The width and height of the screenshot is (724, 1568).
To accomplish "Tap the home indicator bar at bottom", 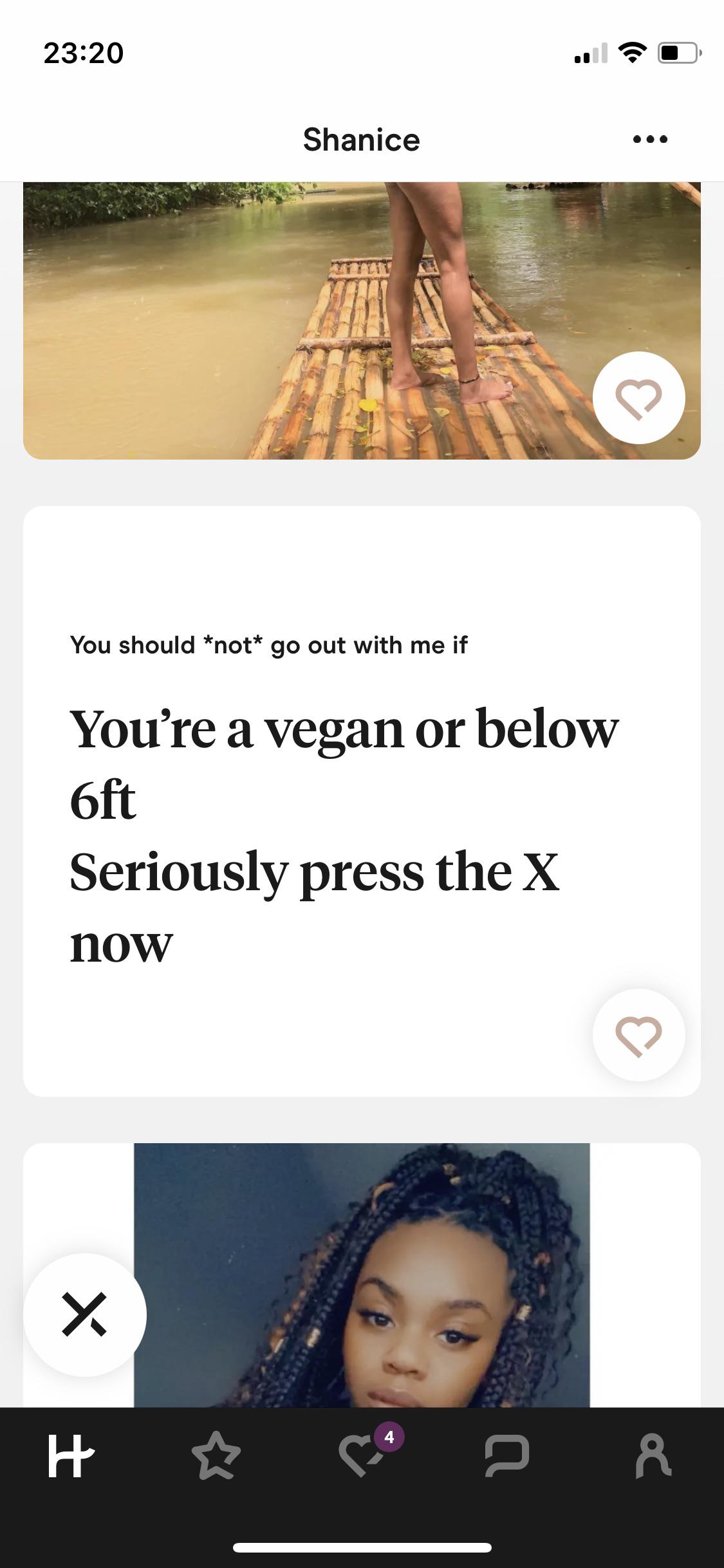I will coord(362,1547).
